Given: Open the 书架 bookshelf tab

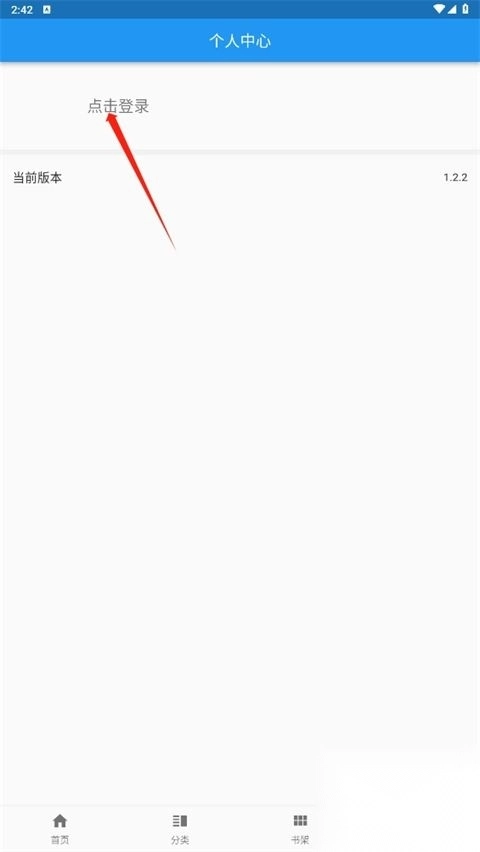Looking at the screenshot, I should click(300, 828).
